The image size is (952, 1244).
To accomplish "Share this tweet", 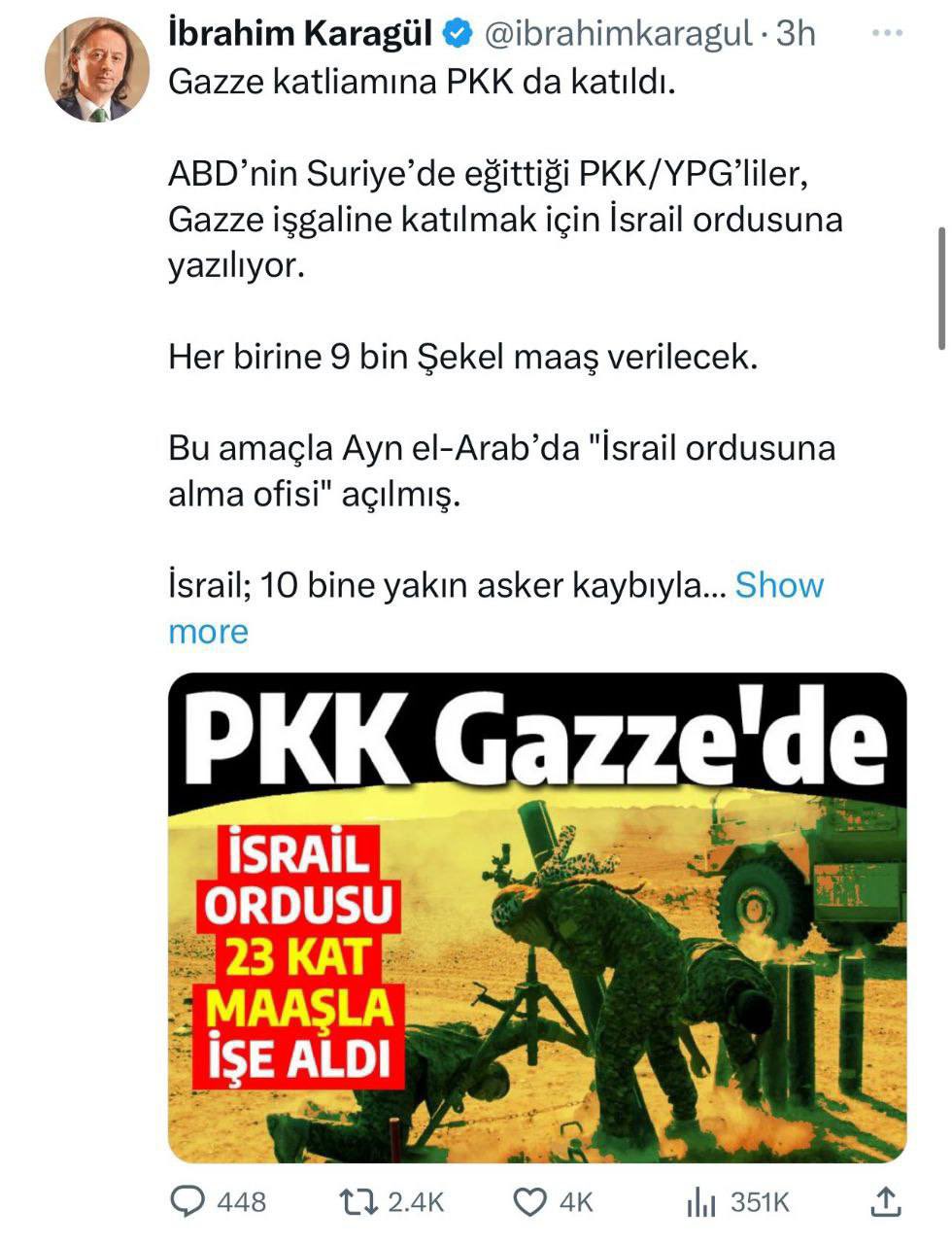I will pyautogui.click(x=883, y=1202).
